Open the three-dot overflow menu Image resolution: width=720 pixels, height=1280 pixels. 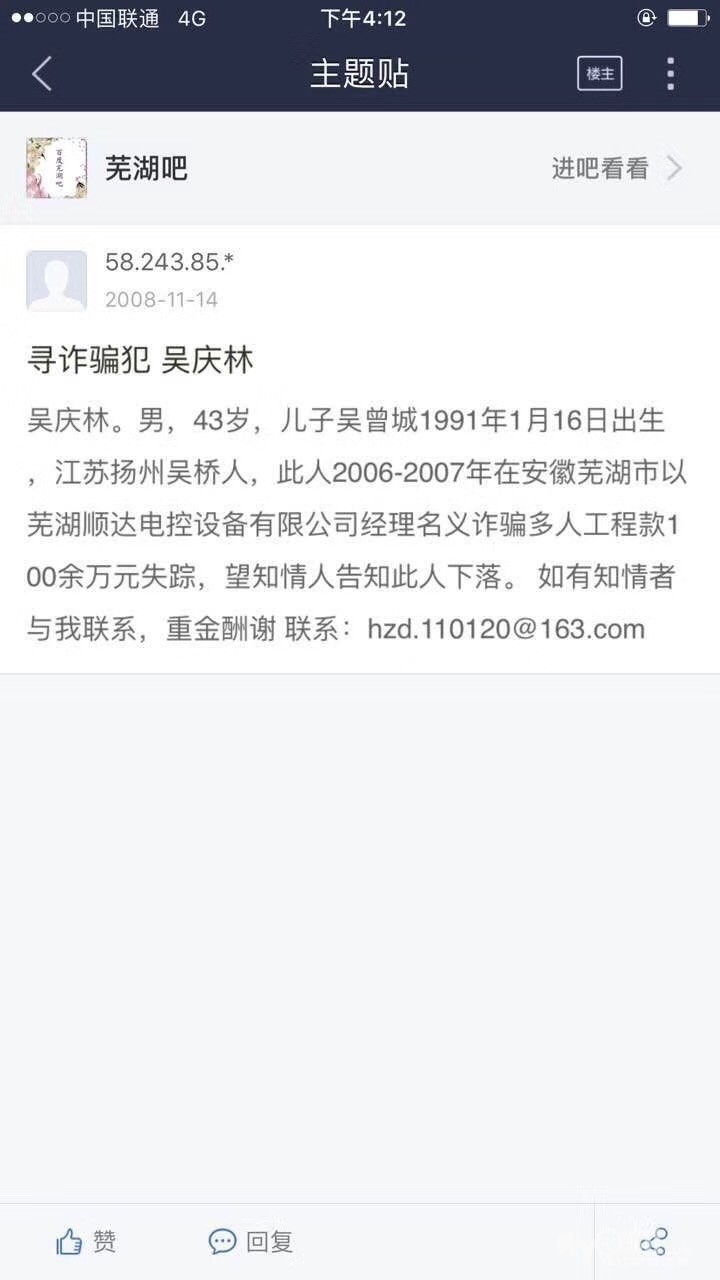[670, 74]
